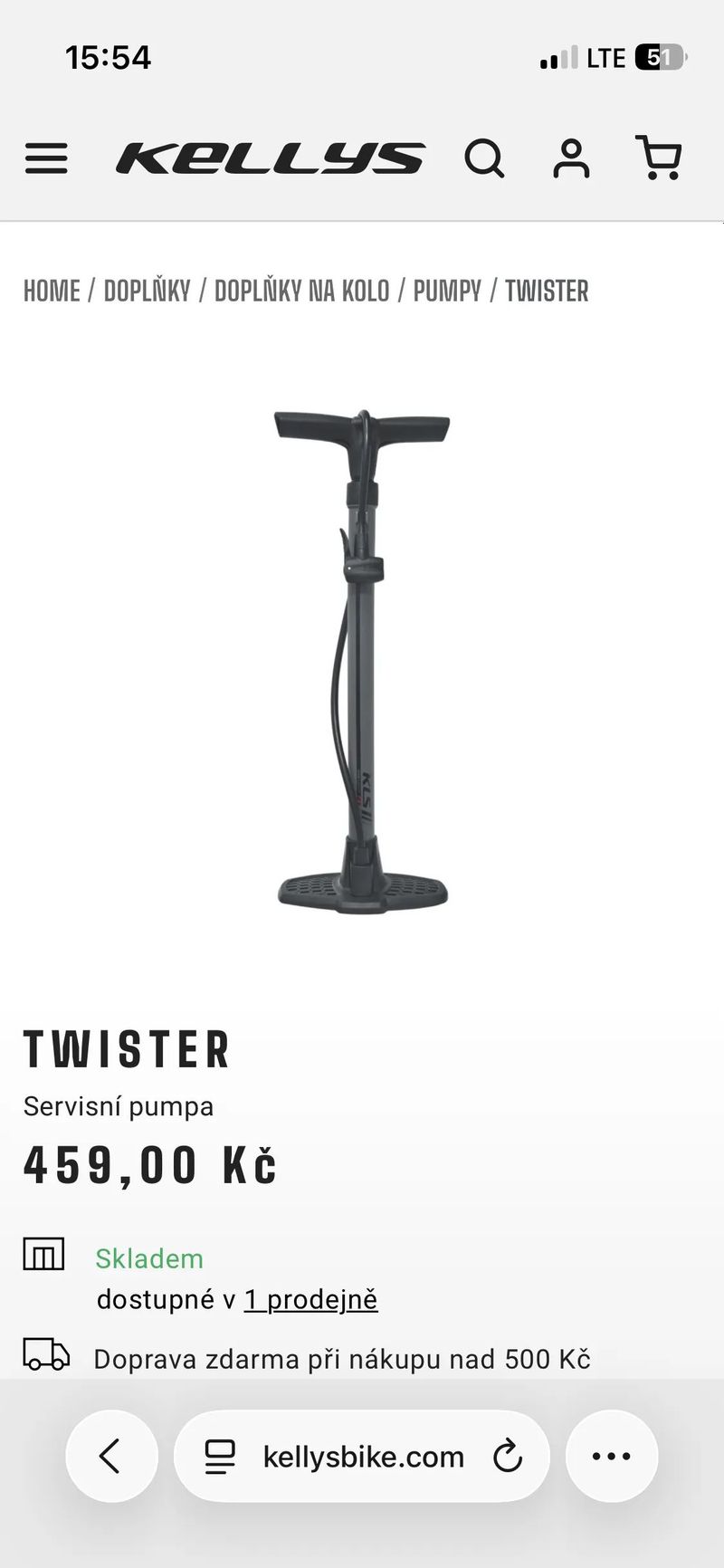The image size is (724, 1568).
Task: Tap the search magnifier icon
Action: [x=484, y=158]
